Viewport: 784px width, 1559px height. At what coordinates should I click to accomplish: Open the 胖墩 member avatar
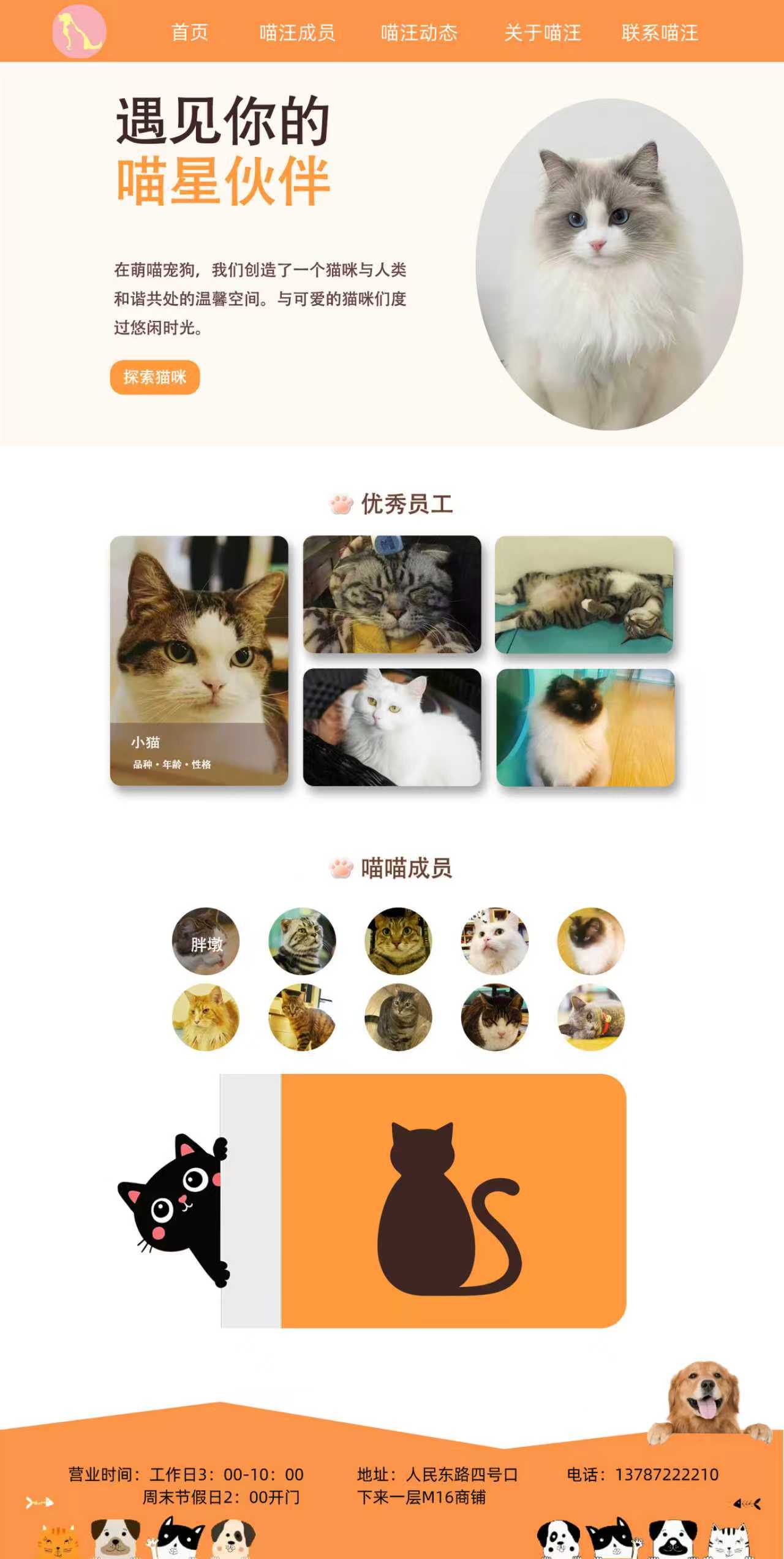tap(206, 941)
